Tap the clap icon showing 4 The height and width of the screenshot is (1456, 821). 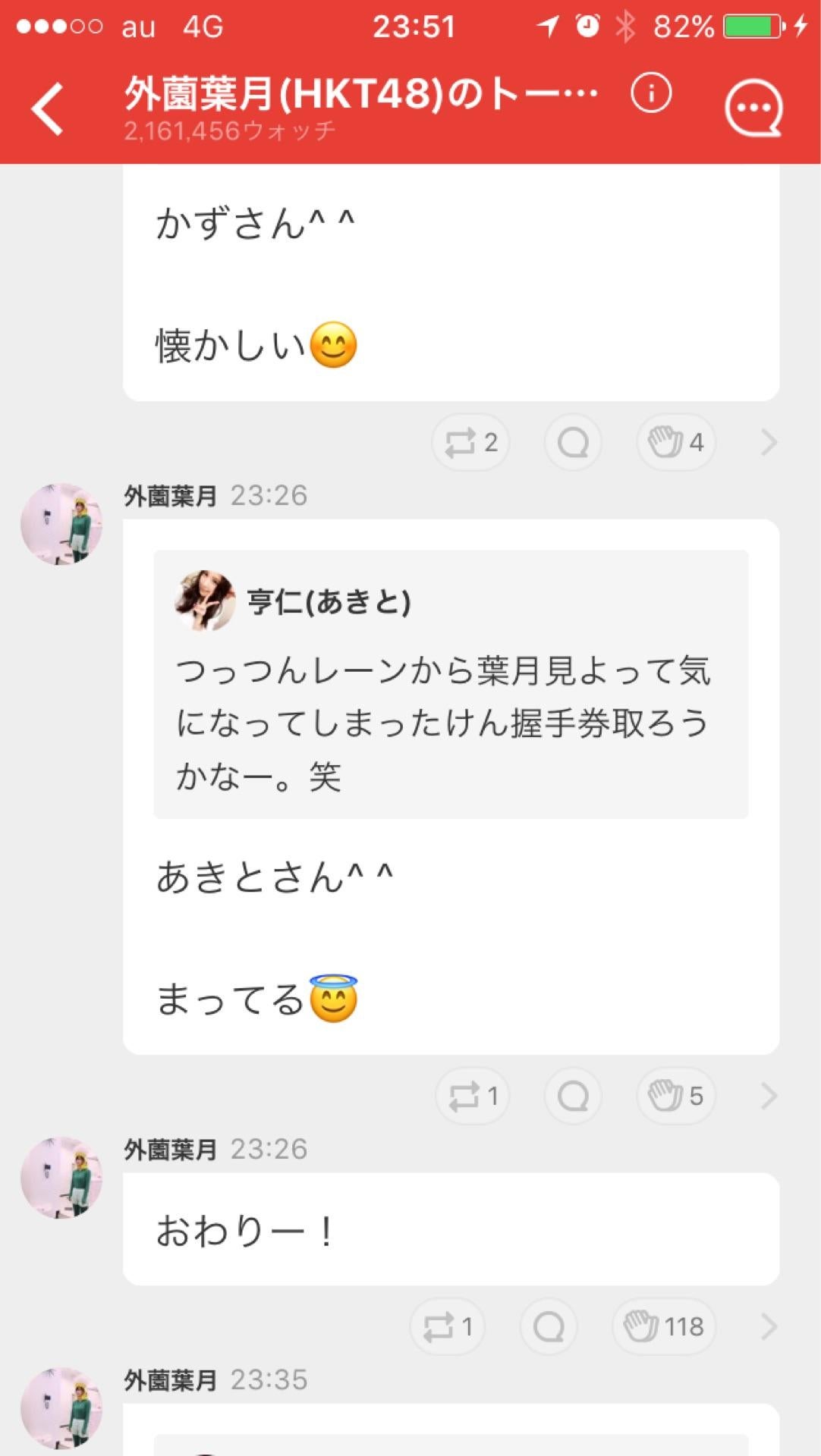click(x=674, y=442)
